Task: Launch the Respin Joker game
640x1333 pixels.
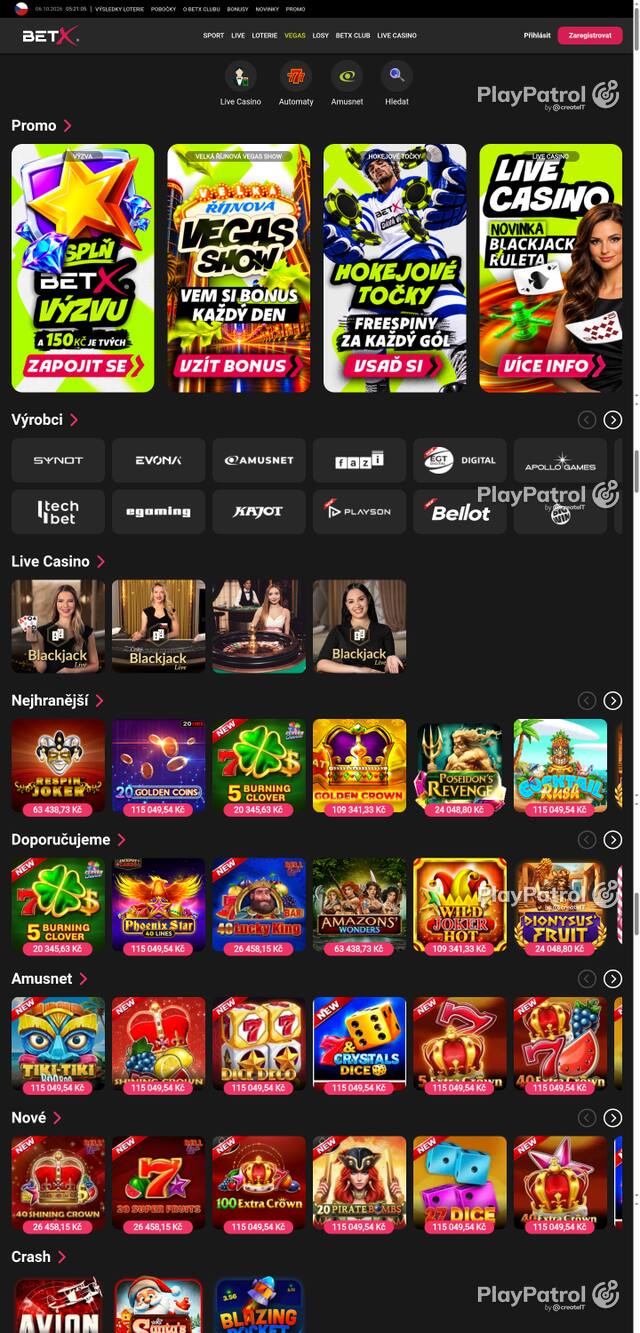Action: pyautogui.click(x=58, y=766)
